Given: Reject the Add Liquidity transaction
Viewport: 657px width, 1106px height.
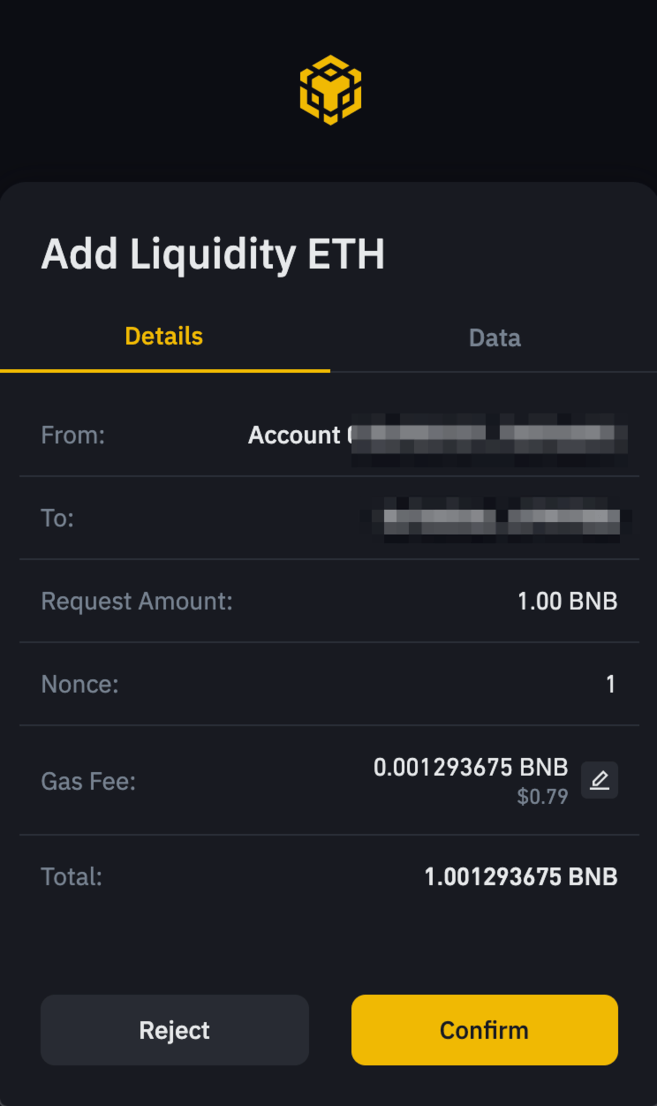Looking at the screenshot, I should point(174,1030).
